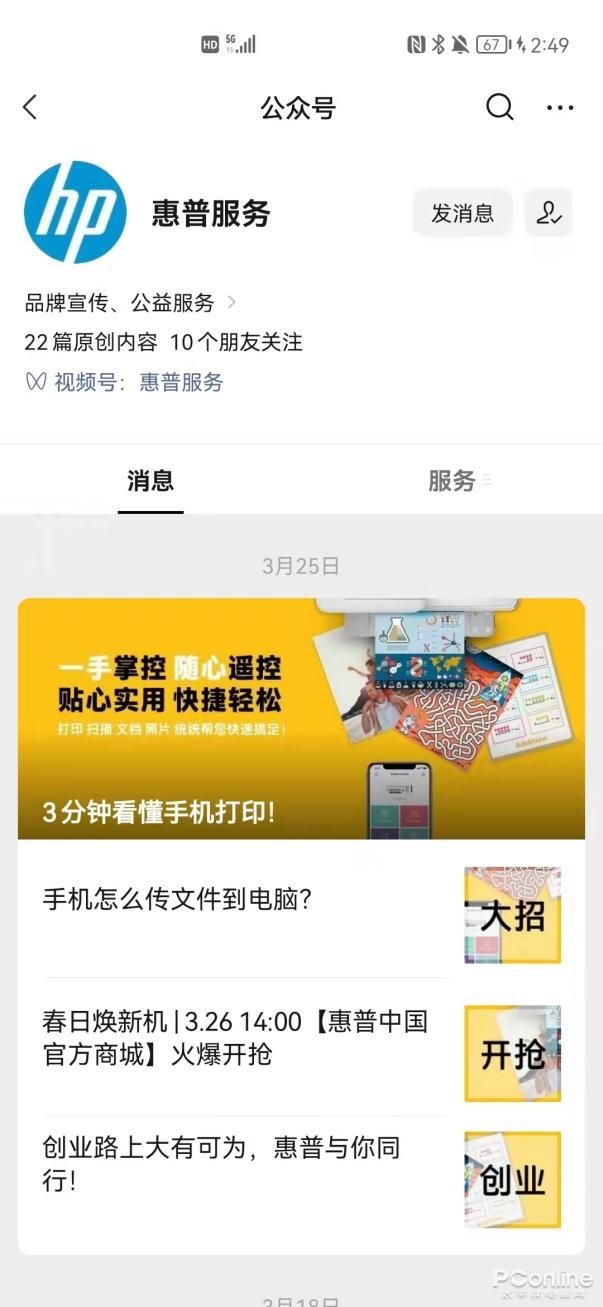Open the three-dot overflow menu

560,108
